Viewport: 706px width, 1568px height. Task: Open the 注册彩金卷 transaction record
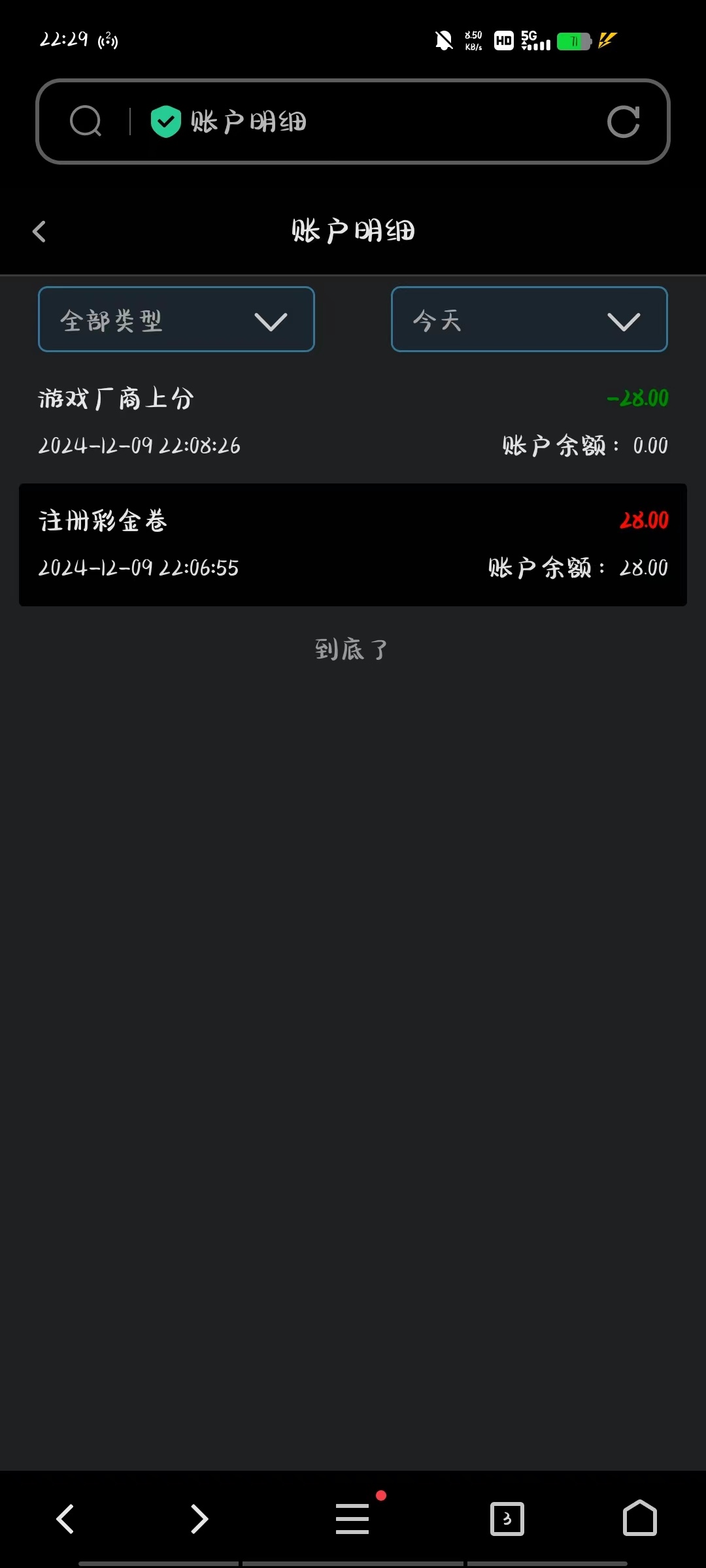[353, 545]
